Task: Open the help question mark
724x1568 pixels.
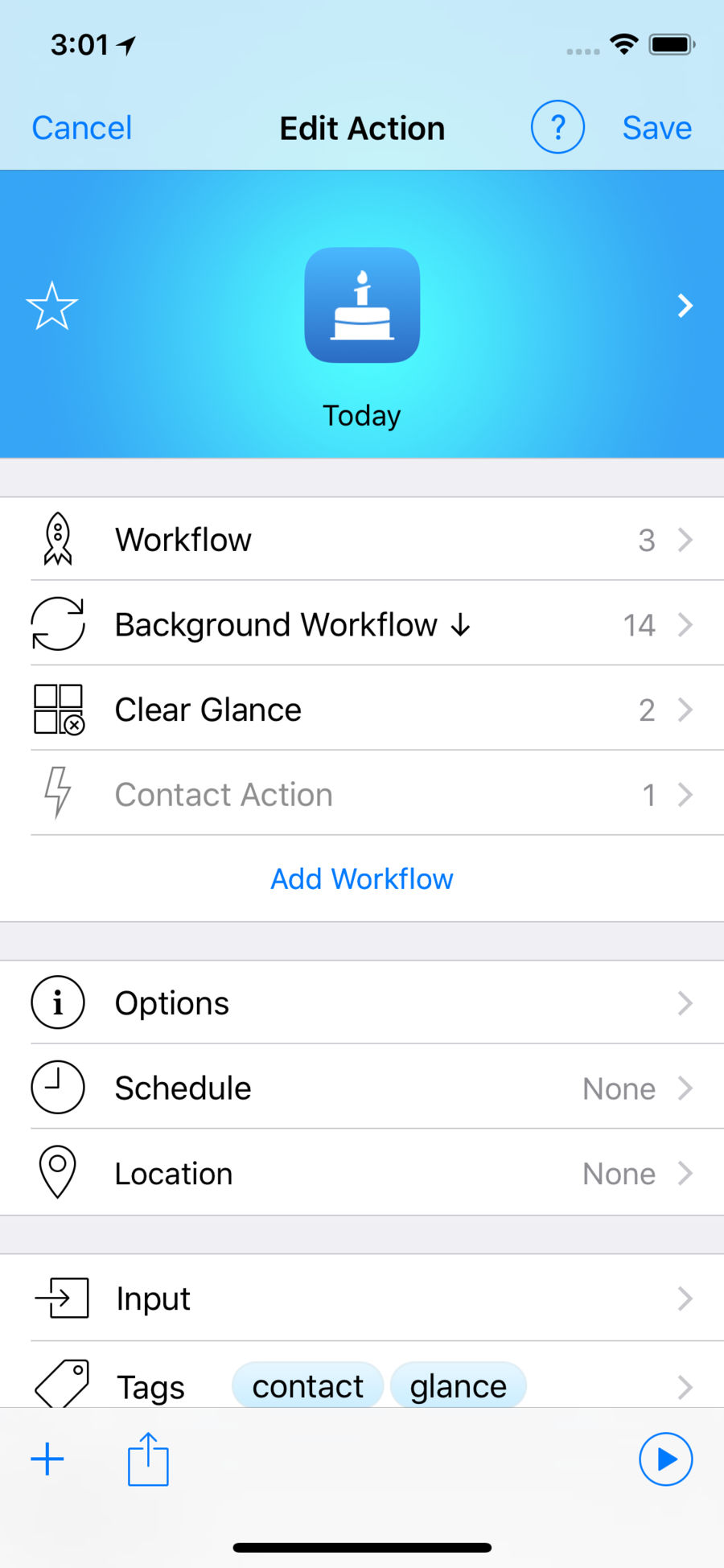Action: click(557, 127)
